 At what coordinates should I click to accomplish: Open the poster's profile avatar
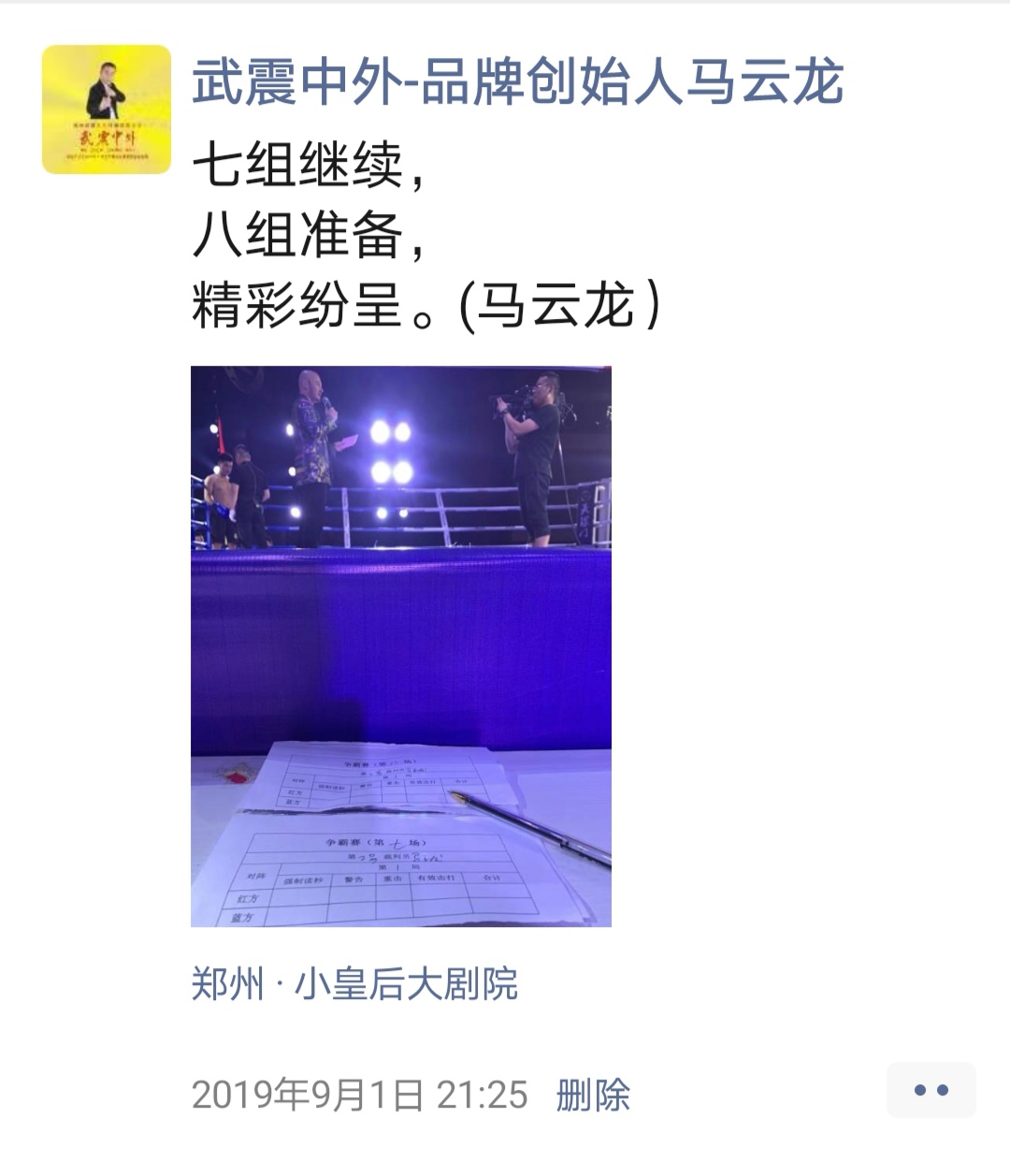pos(106,109)
